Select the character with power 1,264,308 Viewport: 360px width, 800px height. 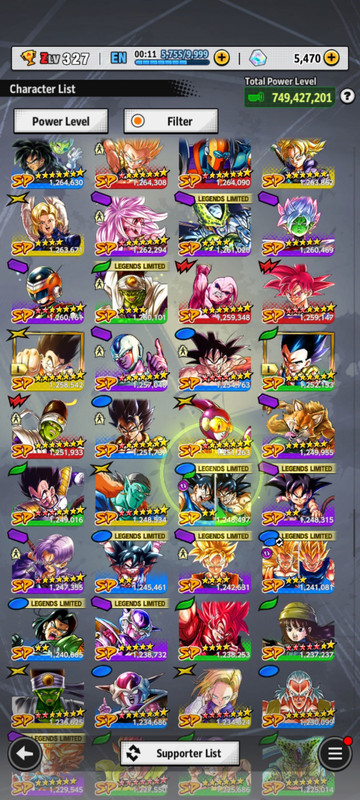pos(131,163)
